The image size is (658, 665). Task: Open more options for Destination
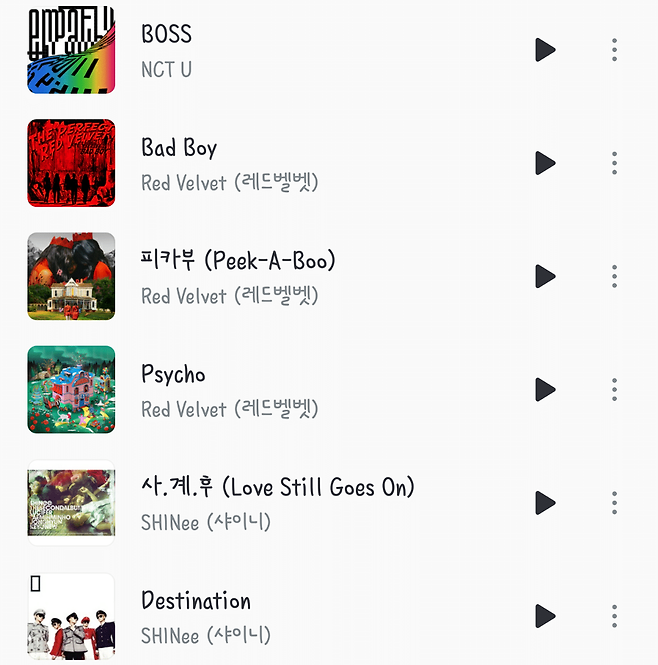click(x=614, y=615)
